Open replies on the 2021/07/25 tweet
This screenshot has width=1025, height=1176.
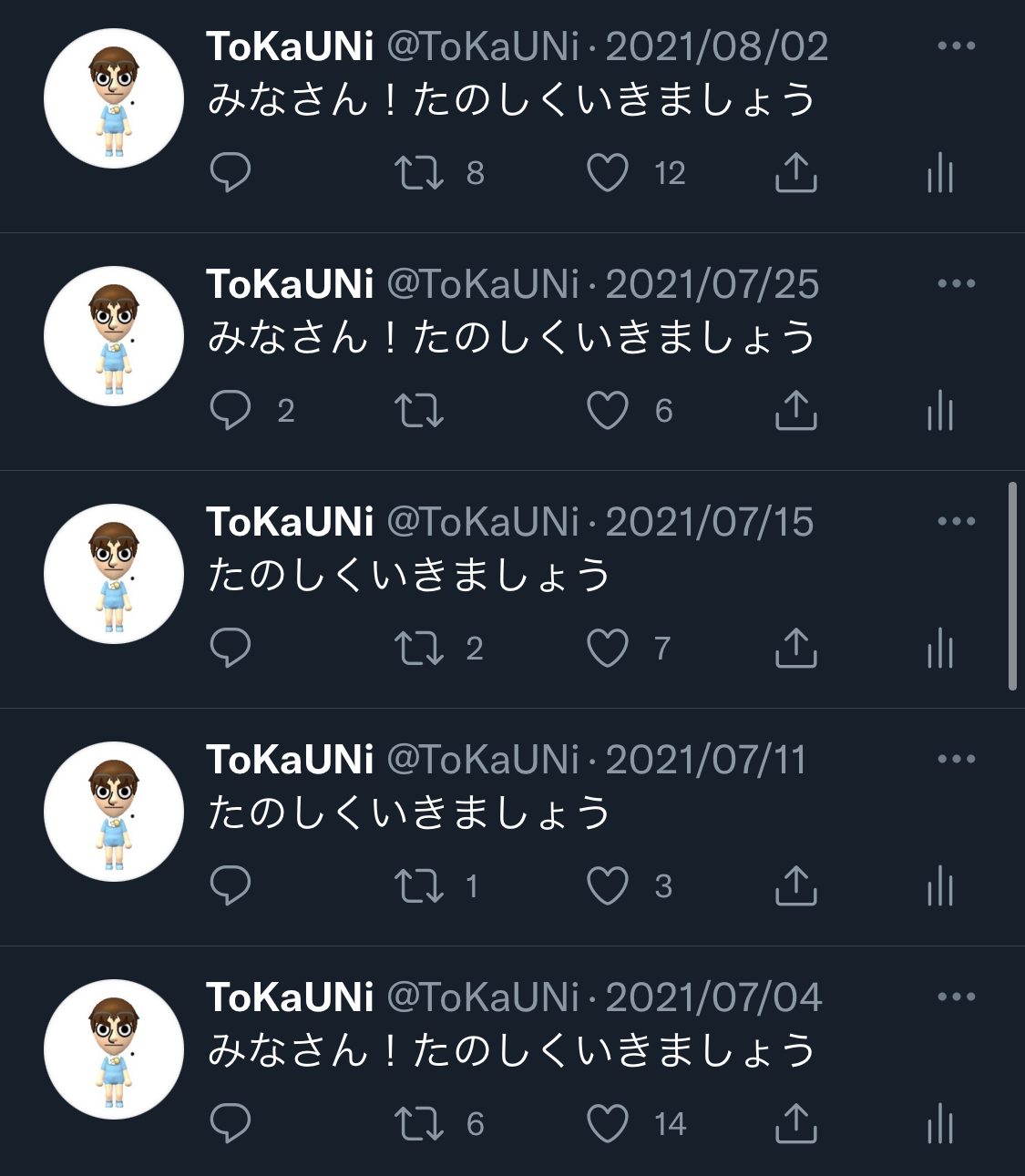(231, 410)
